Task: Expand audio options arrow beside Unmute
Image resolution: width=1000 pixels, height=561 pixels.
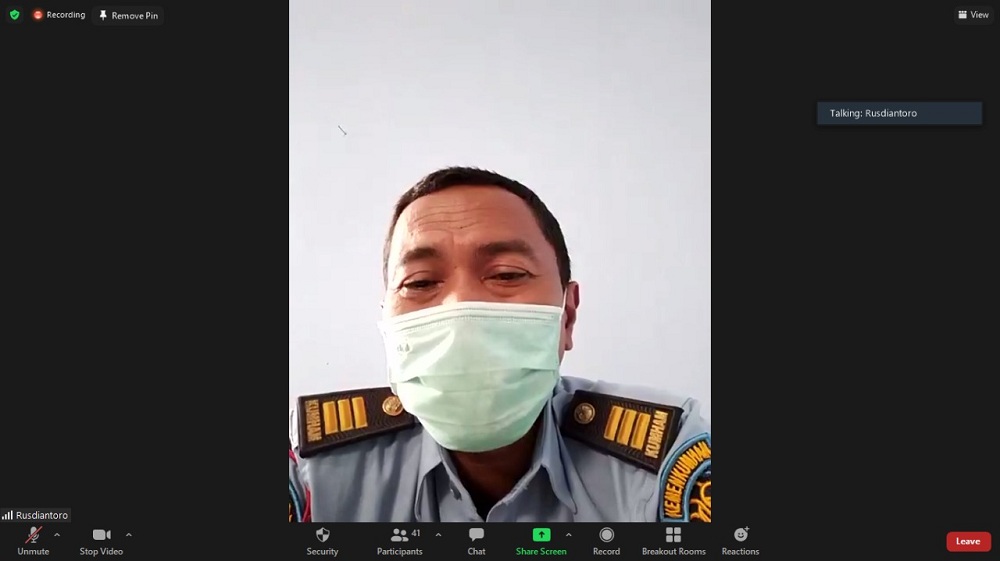Action: pyautogui.click(x=57, y=535)
